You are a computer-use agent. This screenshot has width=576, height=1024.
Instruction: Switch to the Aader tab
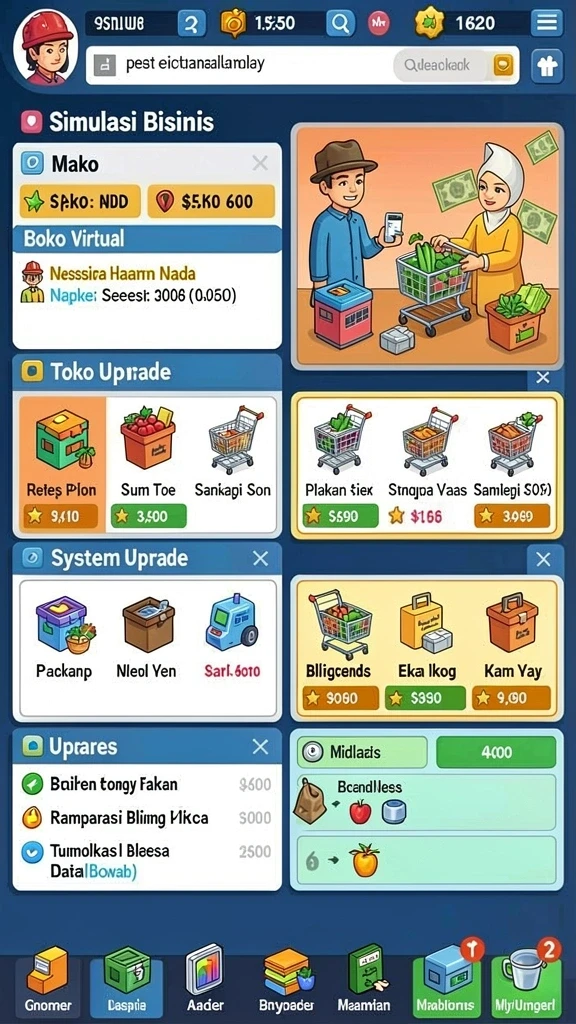click(x=205, y=986)
